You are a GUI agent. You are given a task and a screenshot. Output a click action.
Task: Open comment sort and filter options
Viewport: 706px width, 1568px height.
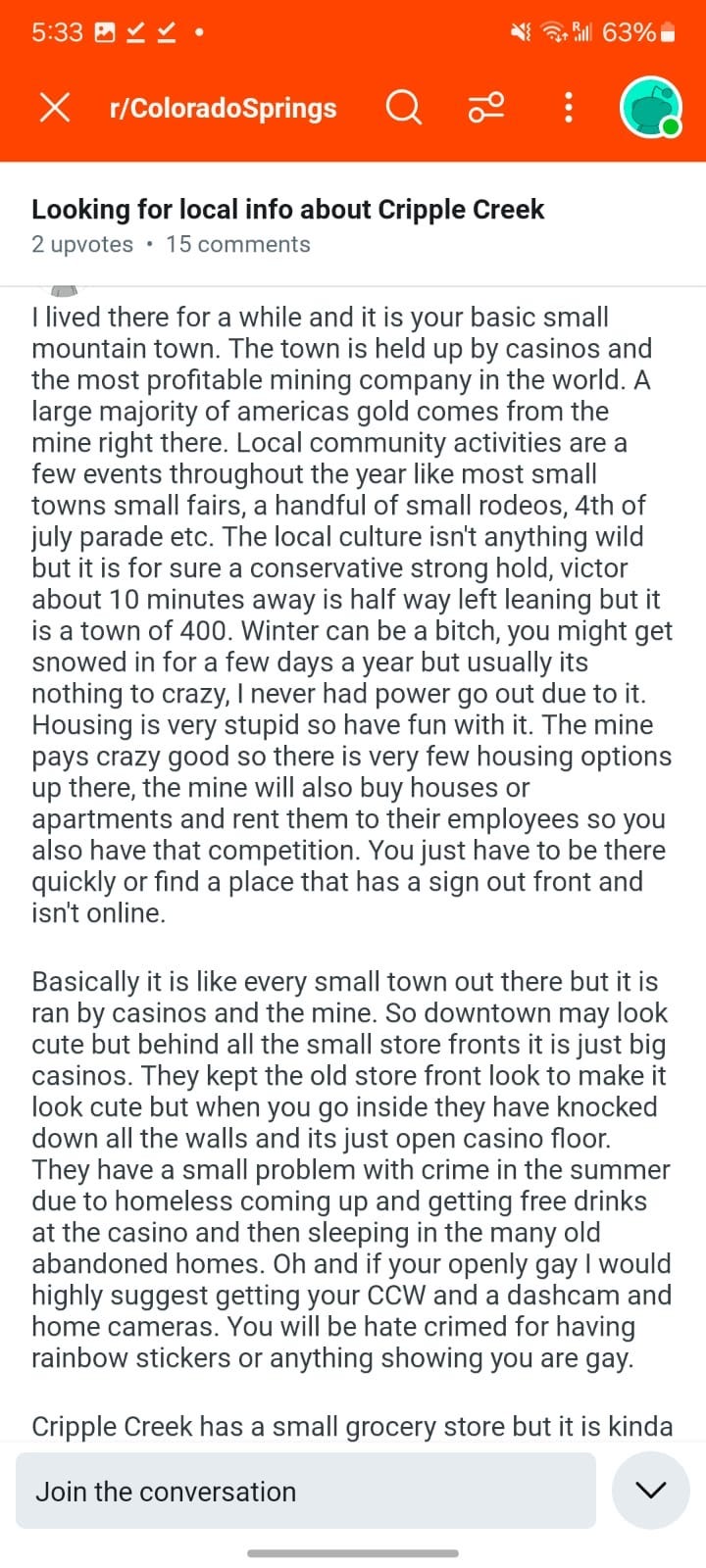click(486, 108)
